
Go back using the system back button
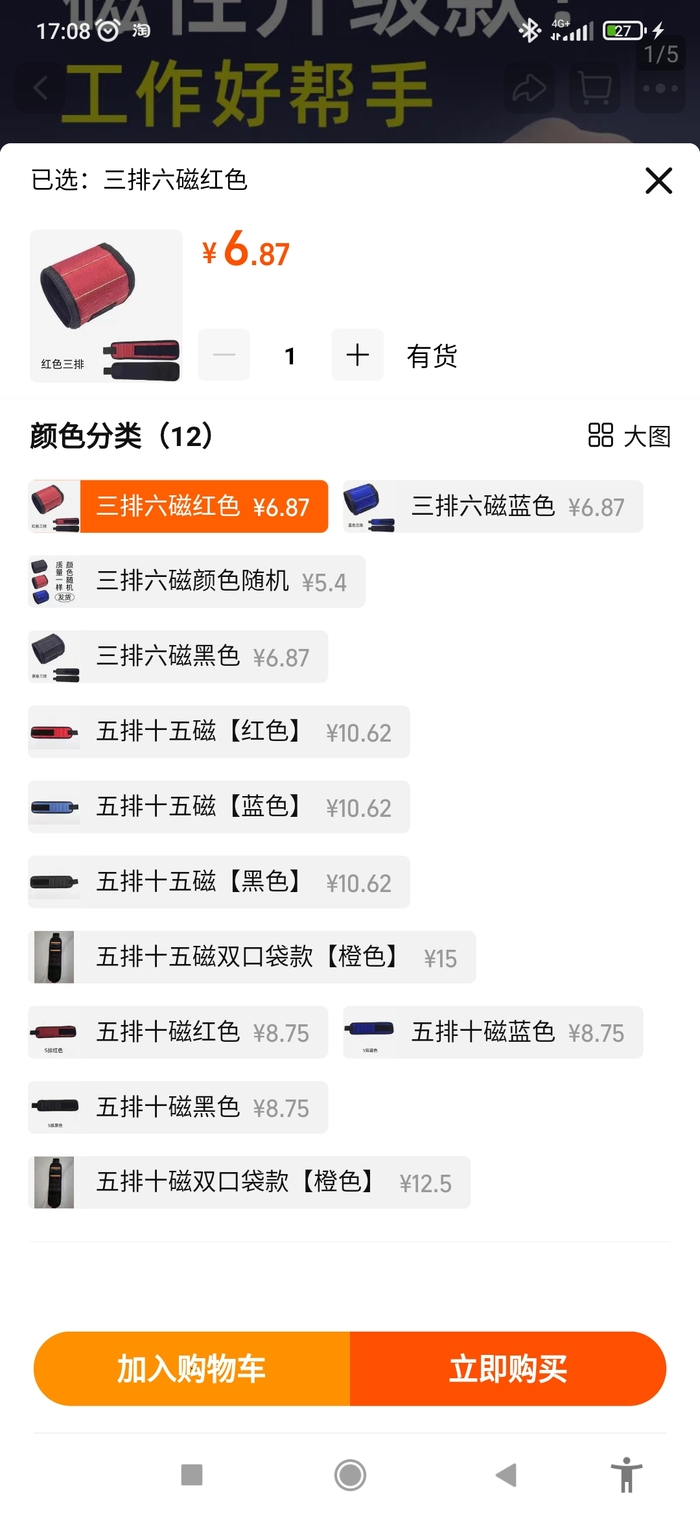[x=506, y=1475]
